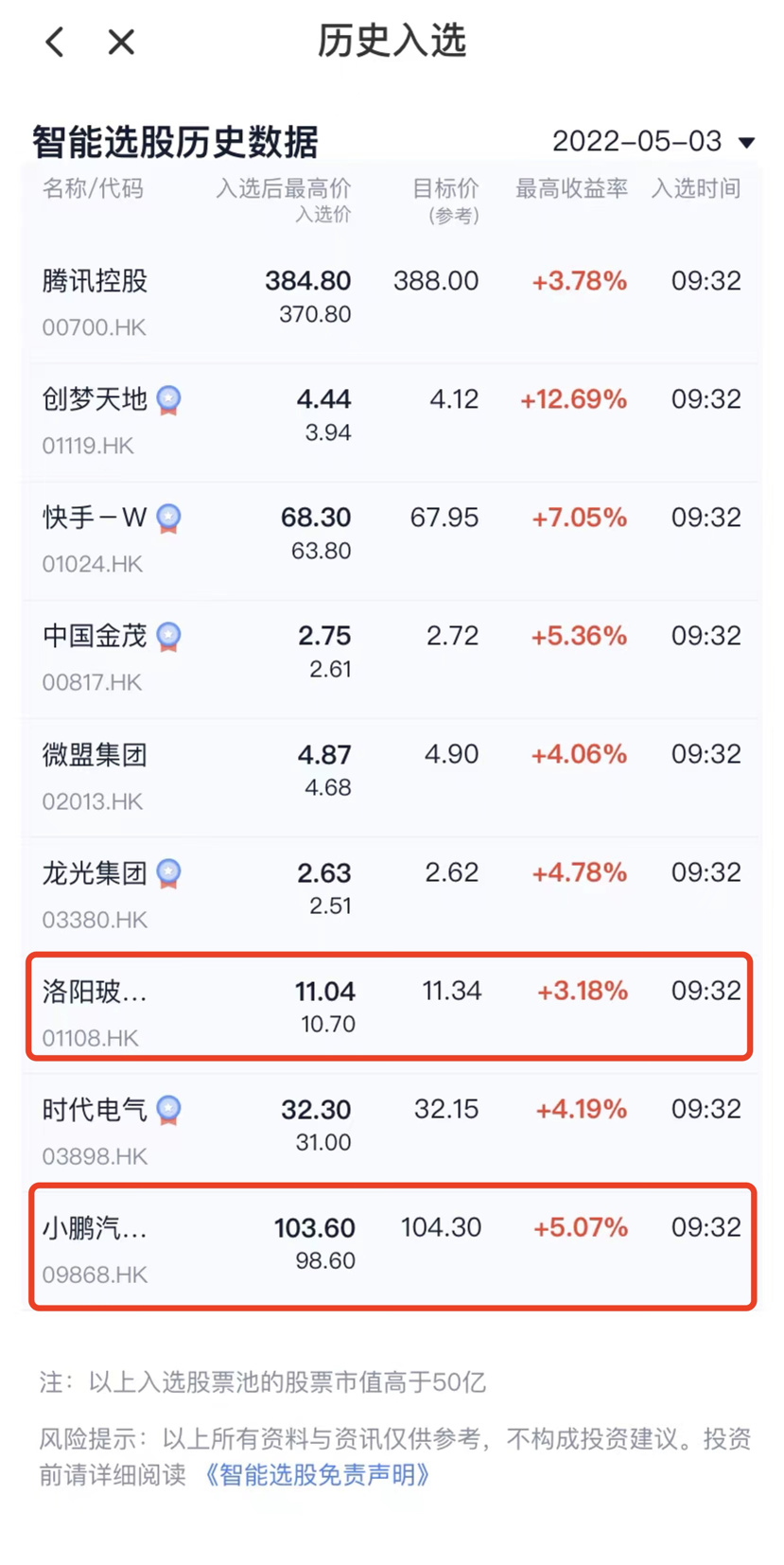
Task: Select the 01024.HK stock code
Action: 91,564
